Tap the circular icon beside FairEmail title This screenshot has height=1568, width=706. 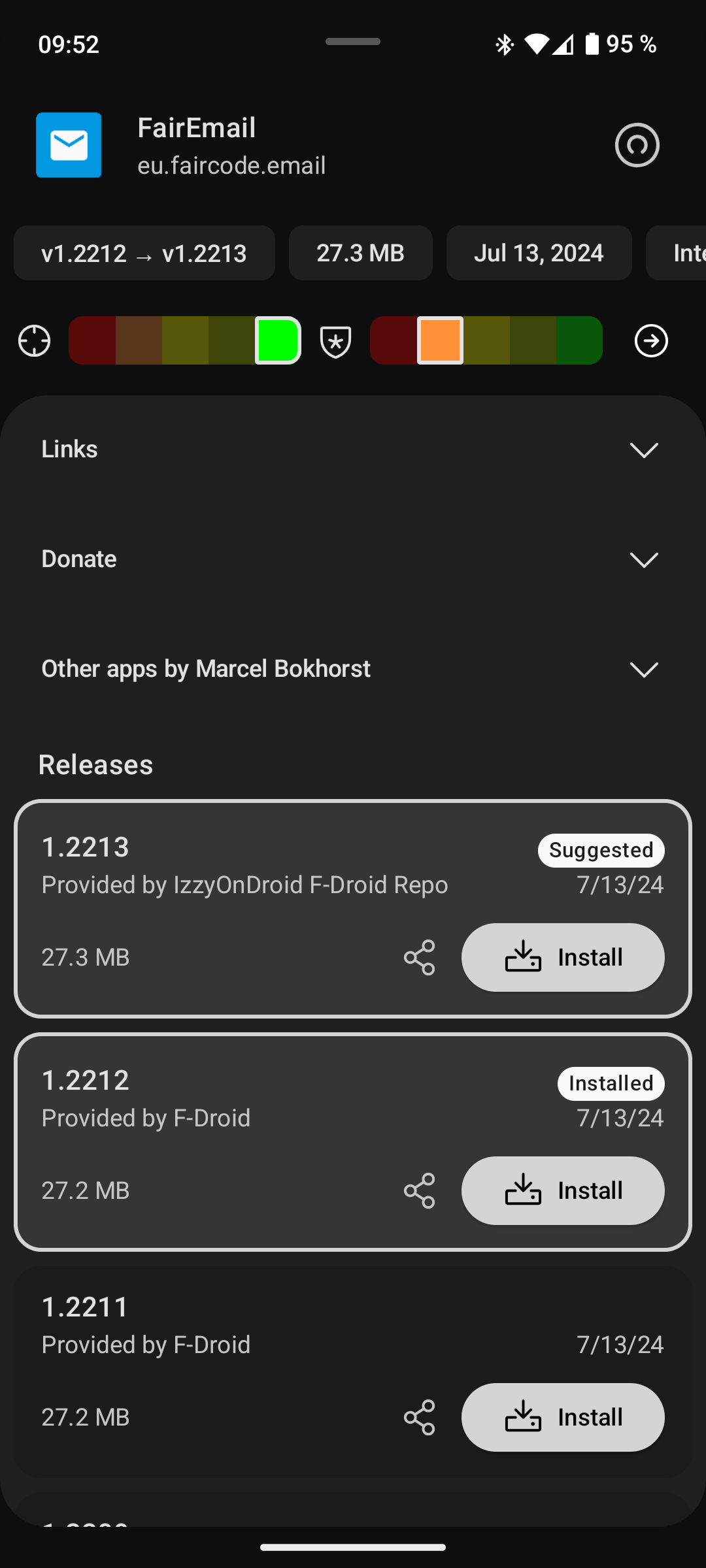pos(637,145)
